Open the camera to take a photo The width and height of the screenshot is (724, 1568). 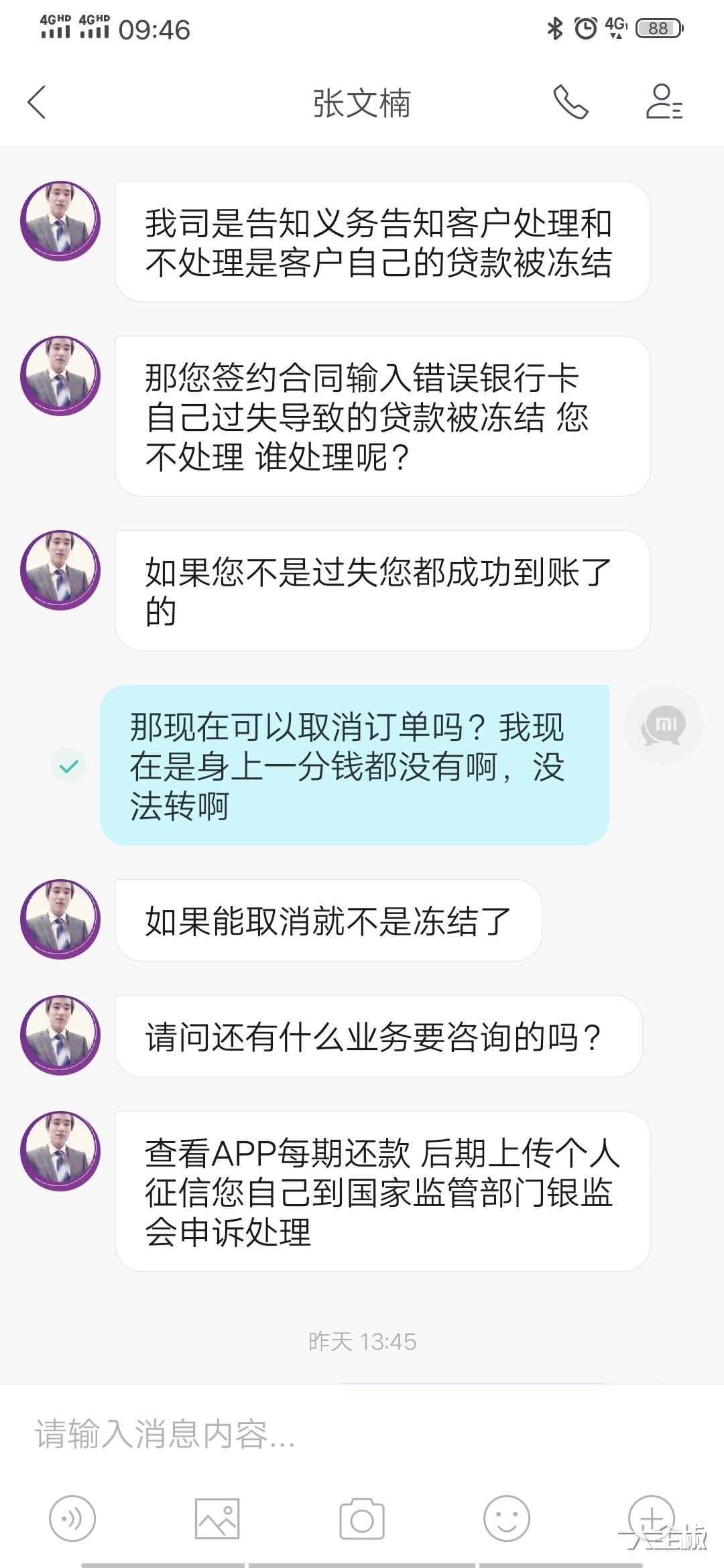click(362, 1518)
